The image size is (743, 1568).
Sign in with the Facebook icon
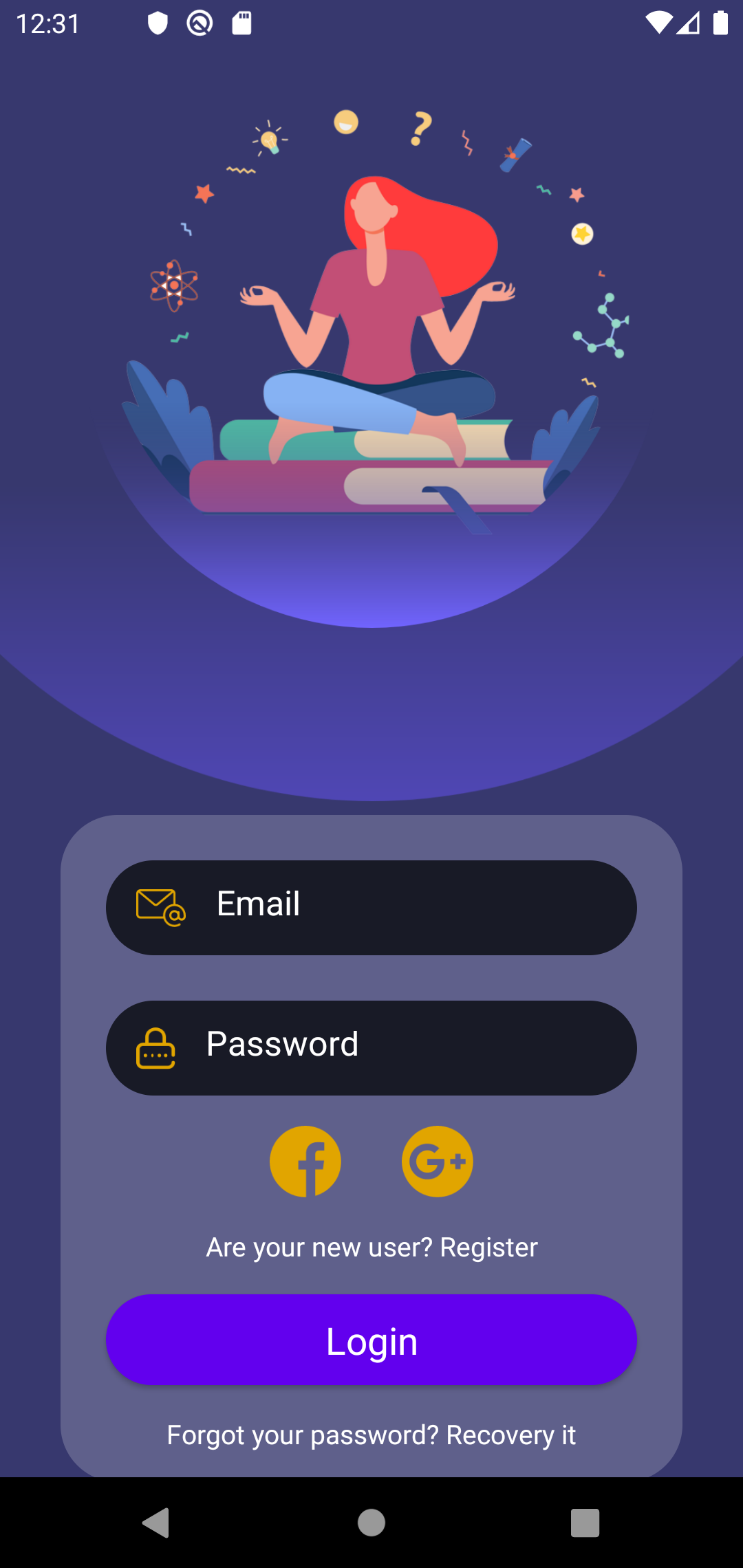[x=305, y=1162]
